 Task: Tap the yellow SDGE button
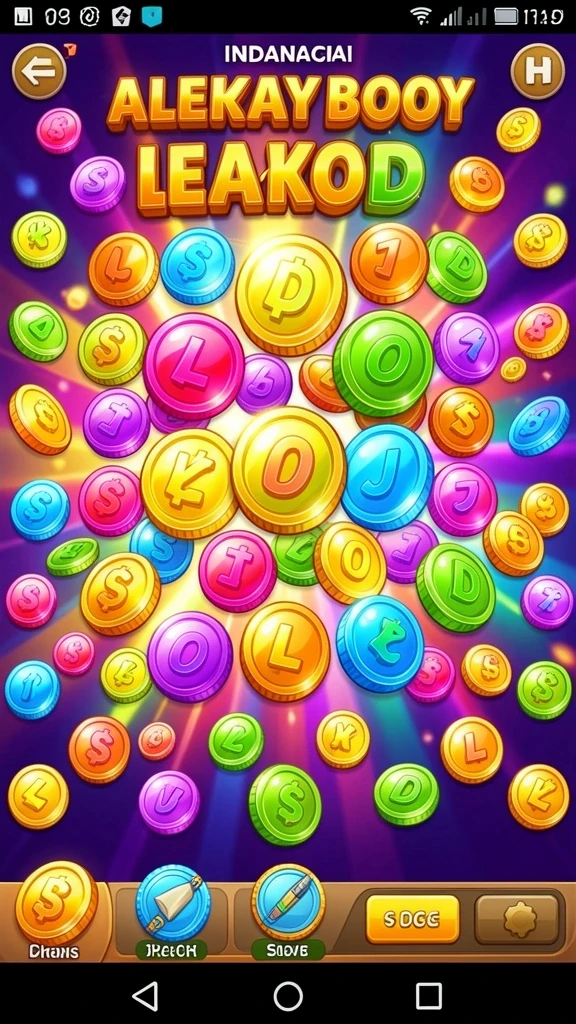(412, 919)
